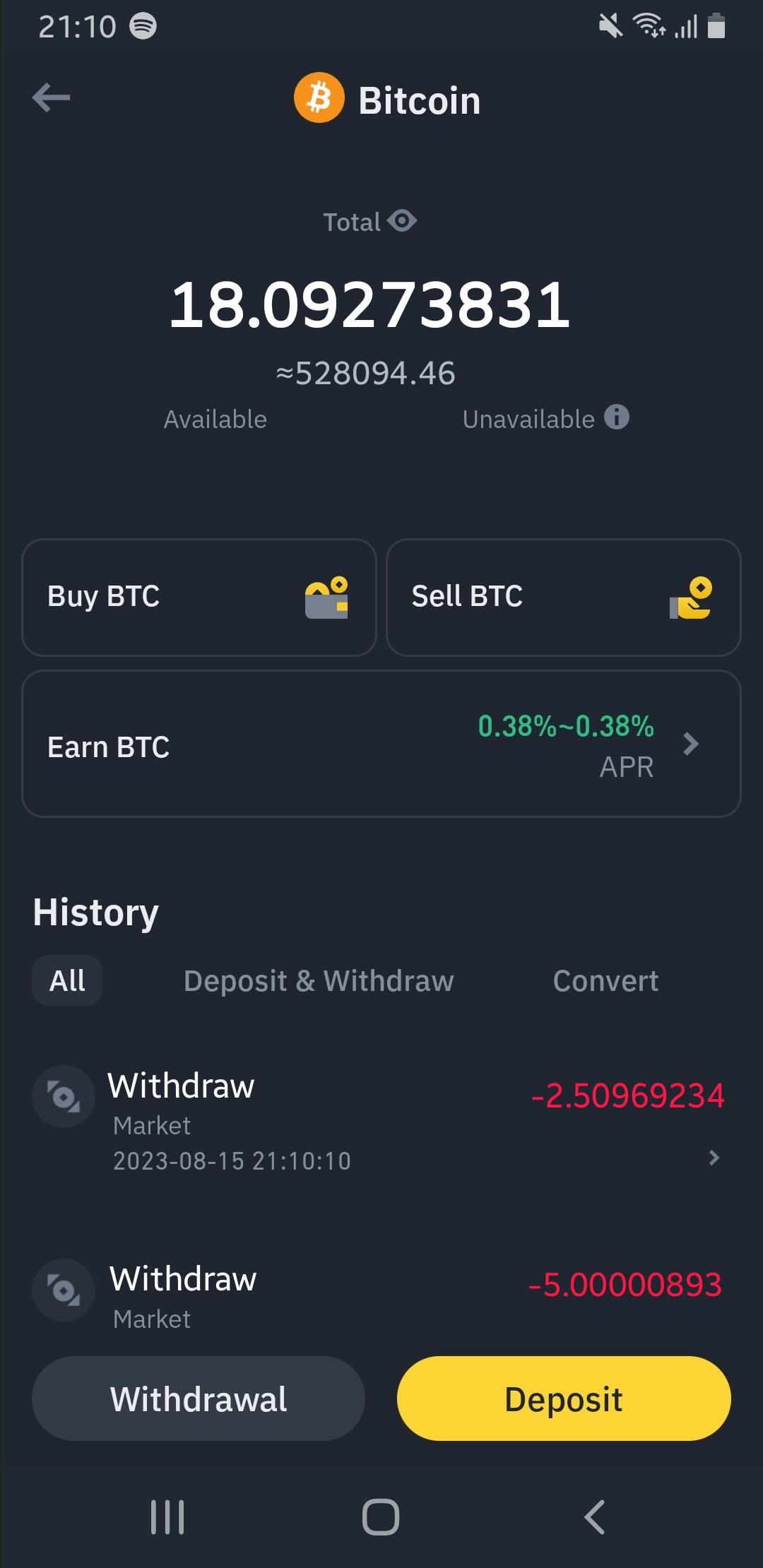Image resolution: width=763 pixels, height=1568 pixels.
Task: Start a Bitcoin withdrawal
Action: pos(199,1398)
